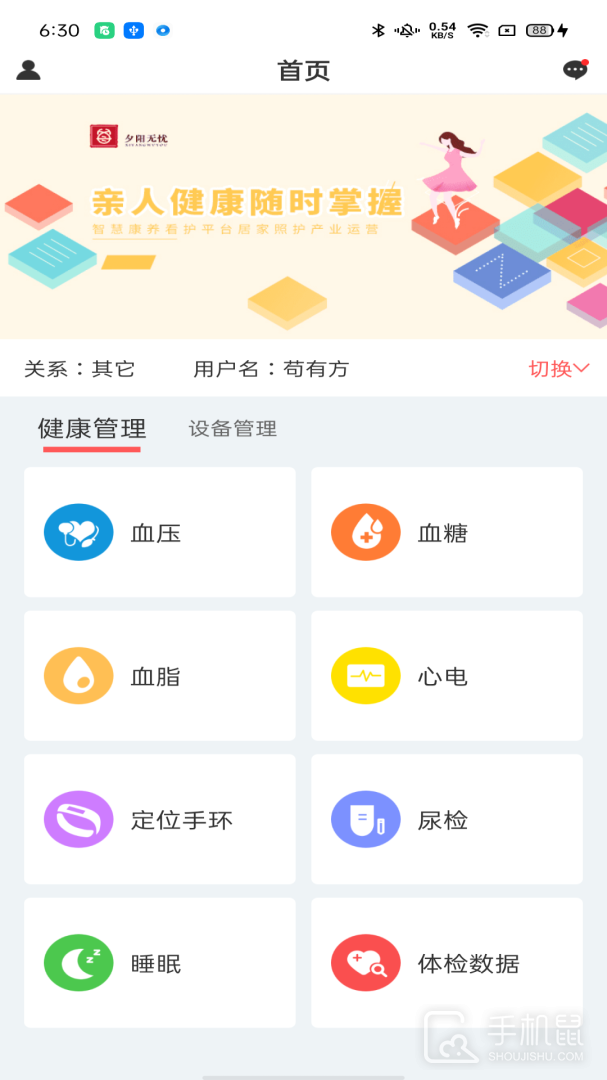Open the 血压 blood pressure card
Image resolution: width=607 pixels, height=1080 pixels.
tap(160, 532)
